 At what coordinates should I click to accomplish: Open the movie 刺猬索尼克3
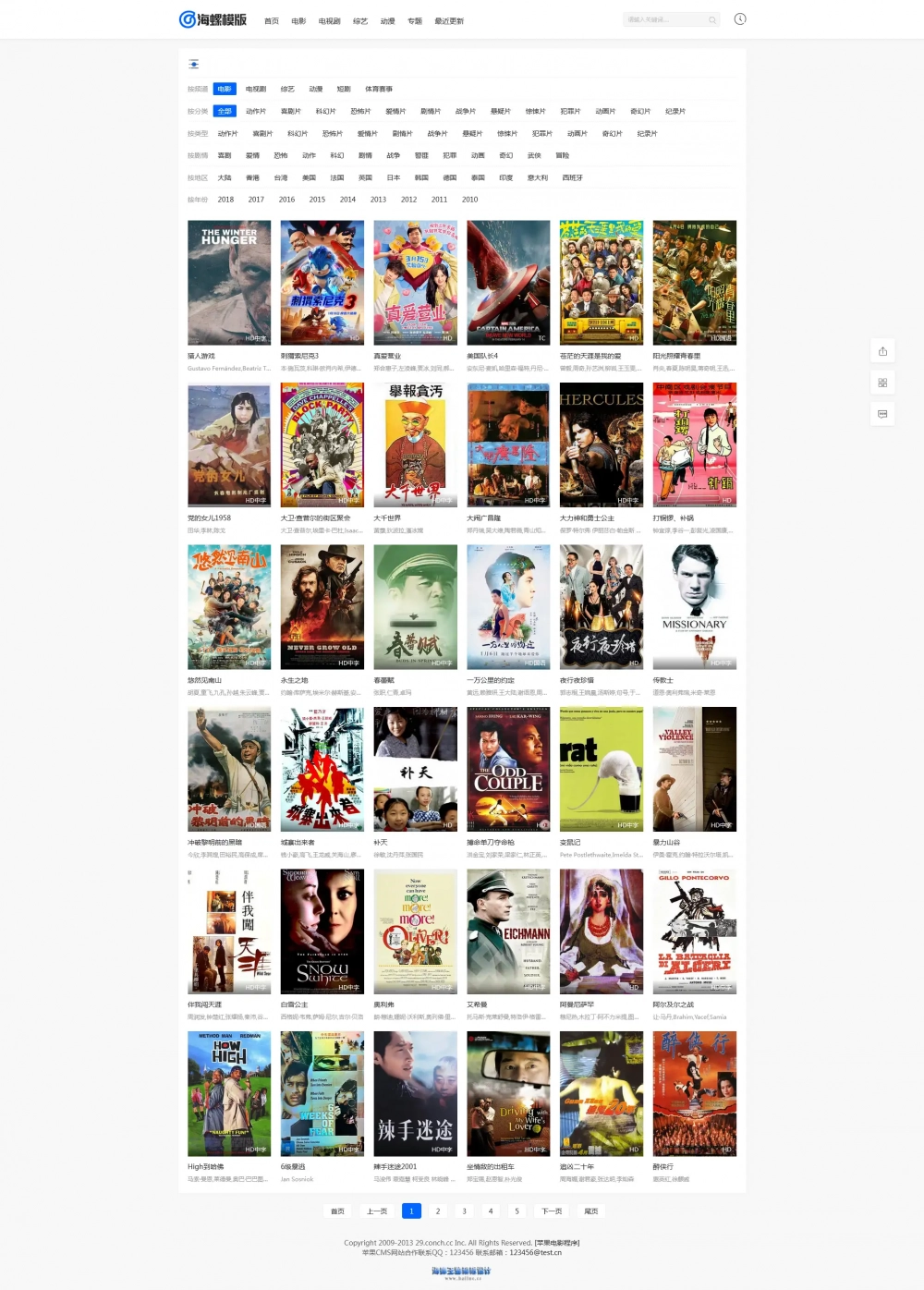tap(322, 283)
